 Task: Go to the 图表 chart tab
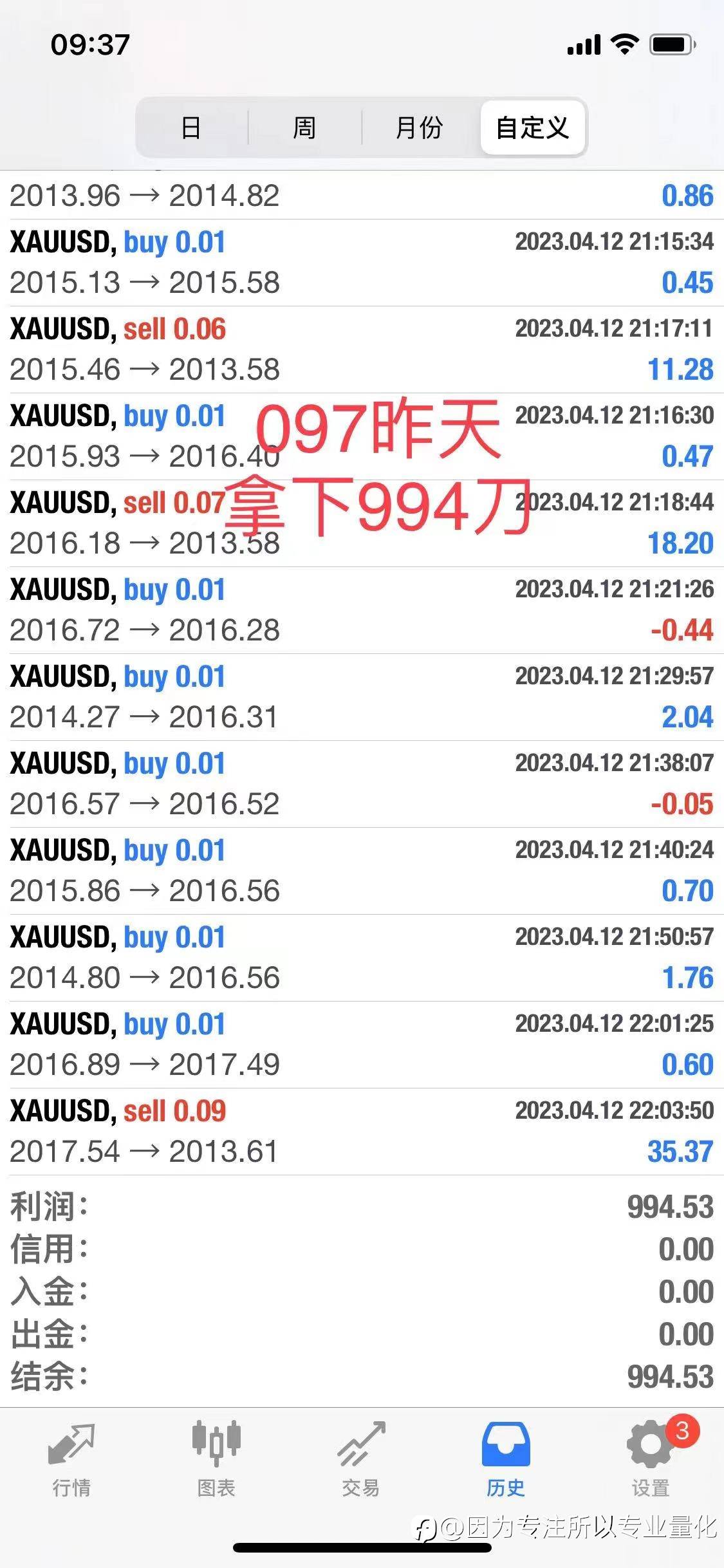coord(216,1459)
